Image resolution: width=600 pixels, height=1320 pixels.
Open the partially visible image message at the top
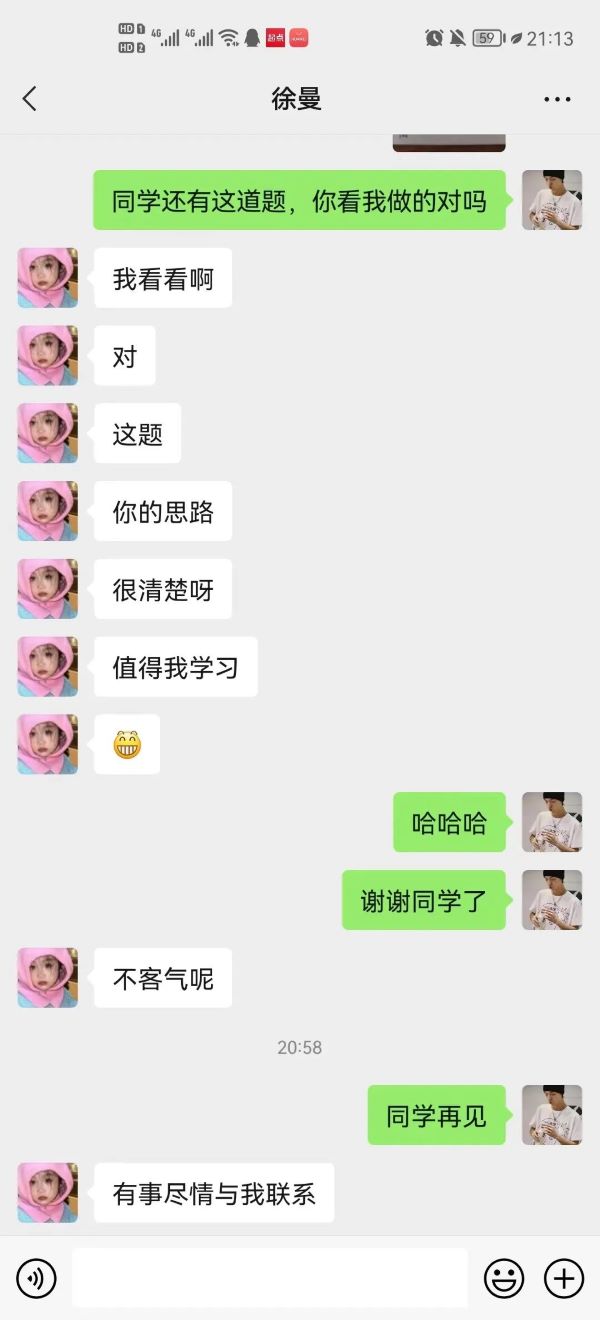pyautogui.click(x=448, y=143)
